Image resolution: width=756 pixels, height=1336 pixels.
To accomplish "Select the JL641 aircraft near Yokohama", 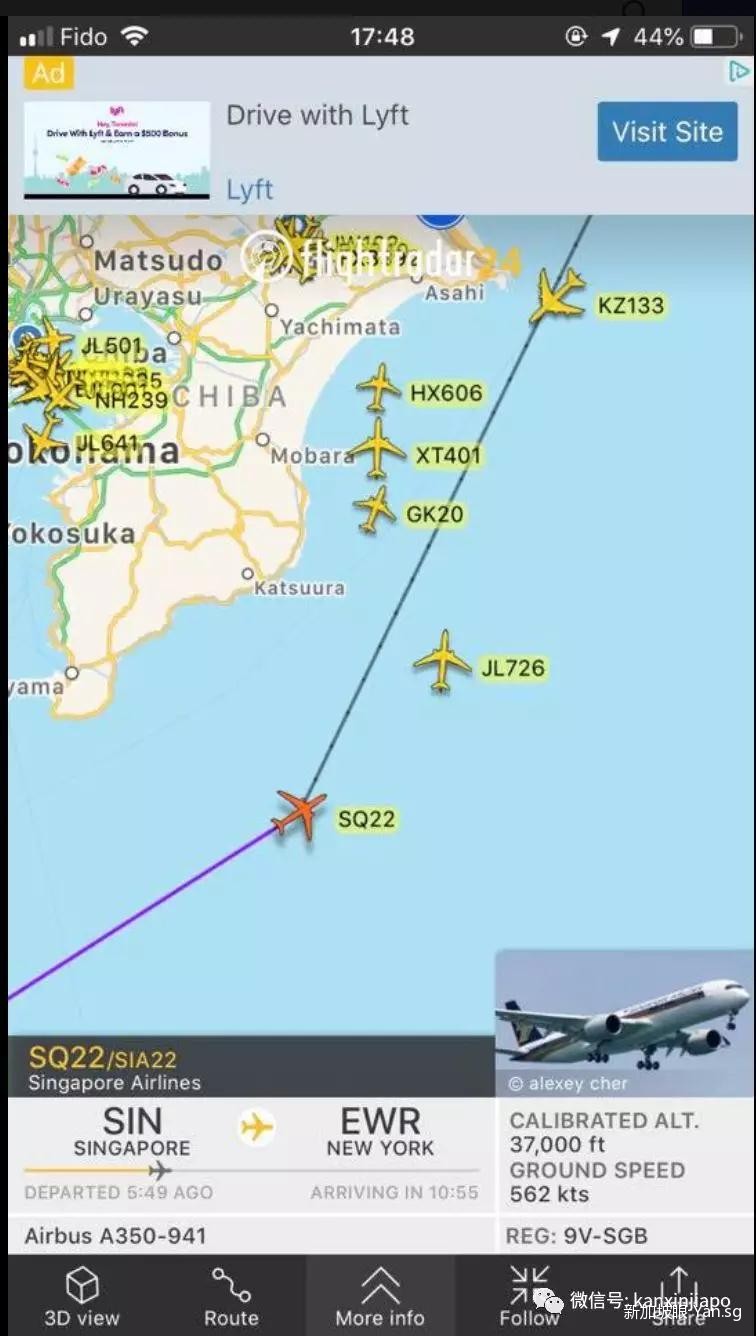I will (x=44, y=439).
